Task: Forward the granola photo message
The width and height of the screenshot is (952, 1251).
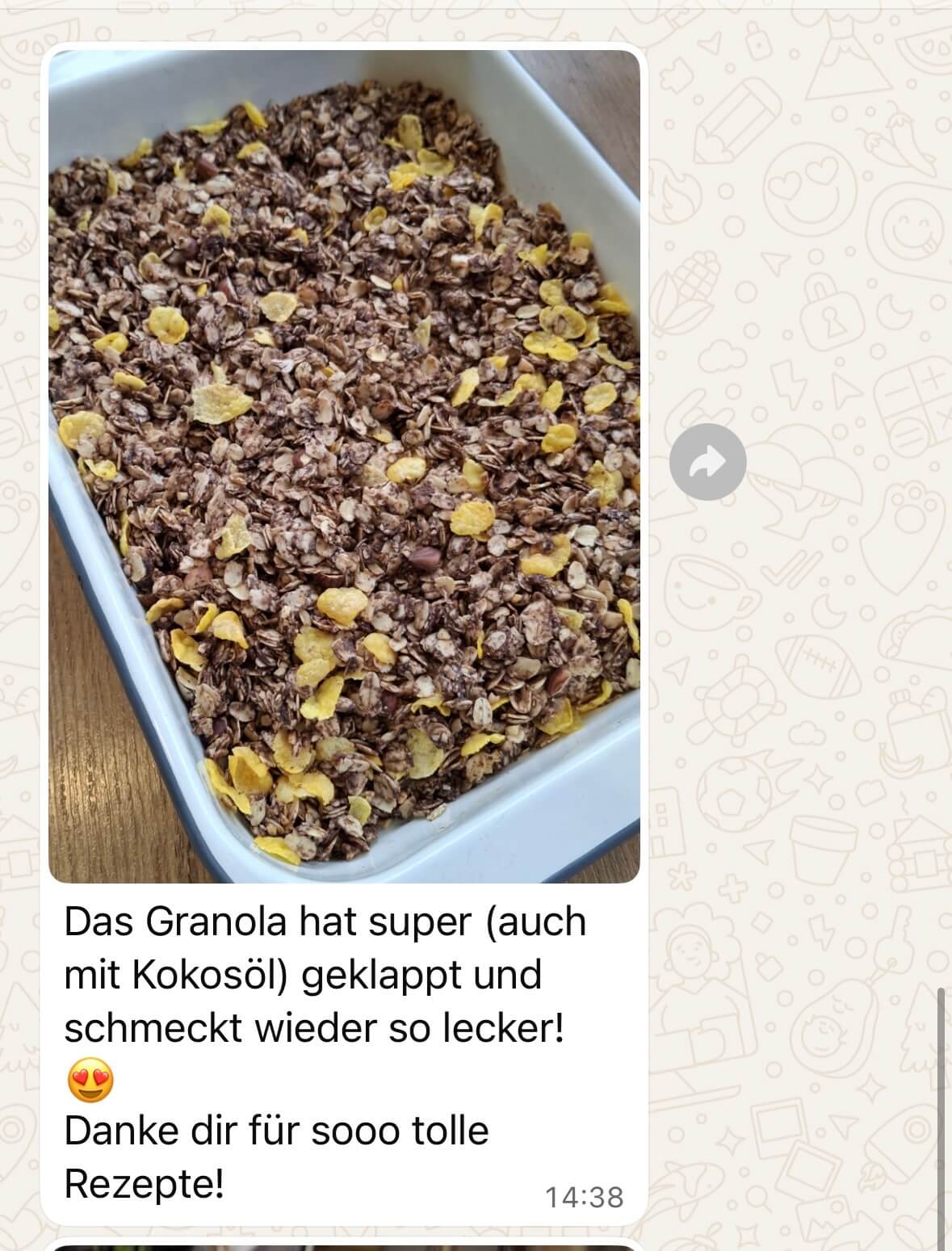Action: click(x=707, y=462)
